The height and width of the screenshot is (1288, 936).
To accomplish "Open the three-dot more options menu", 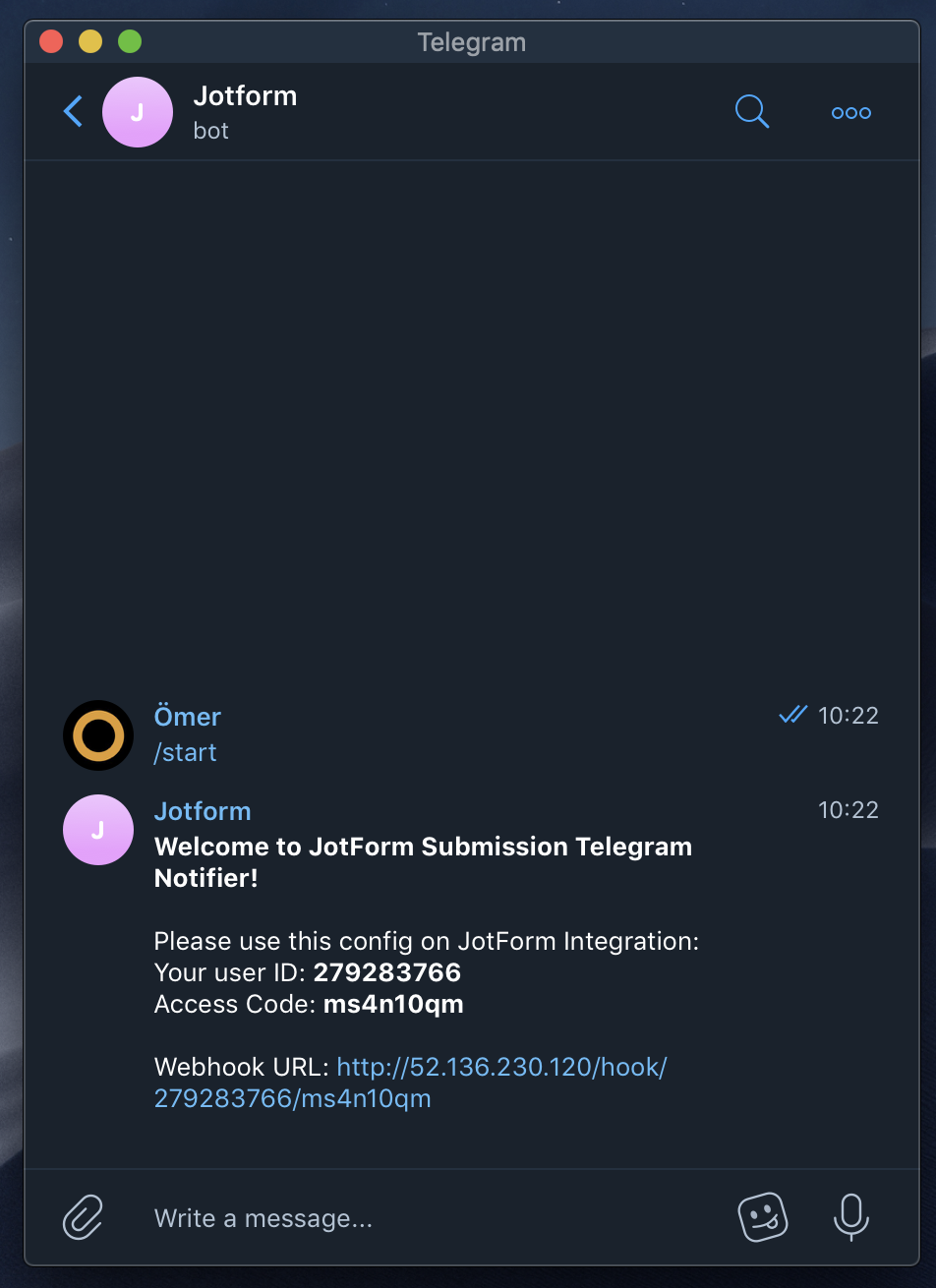I will [x=850, y=113].
